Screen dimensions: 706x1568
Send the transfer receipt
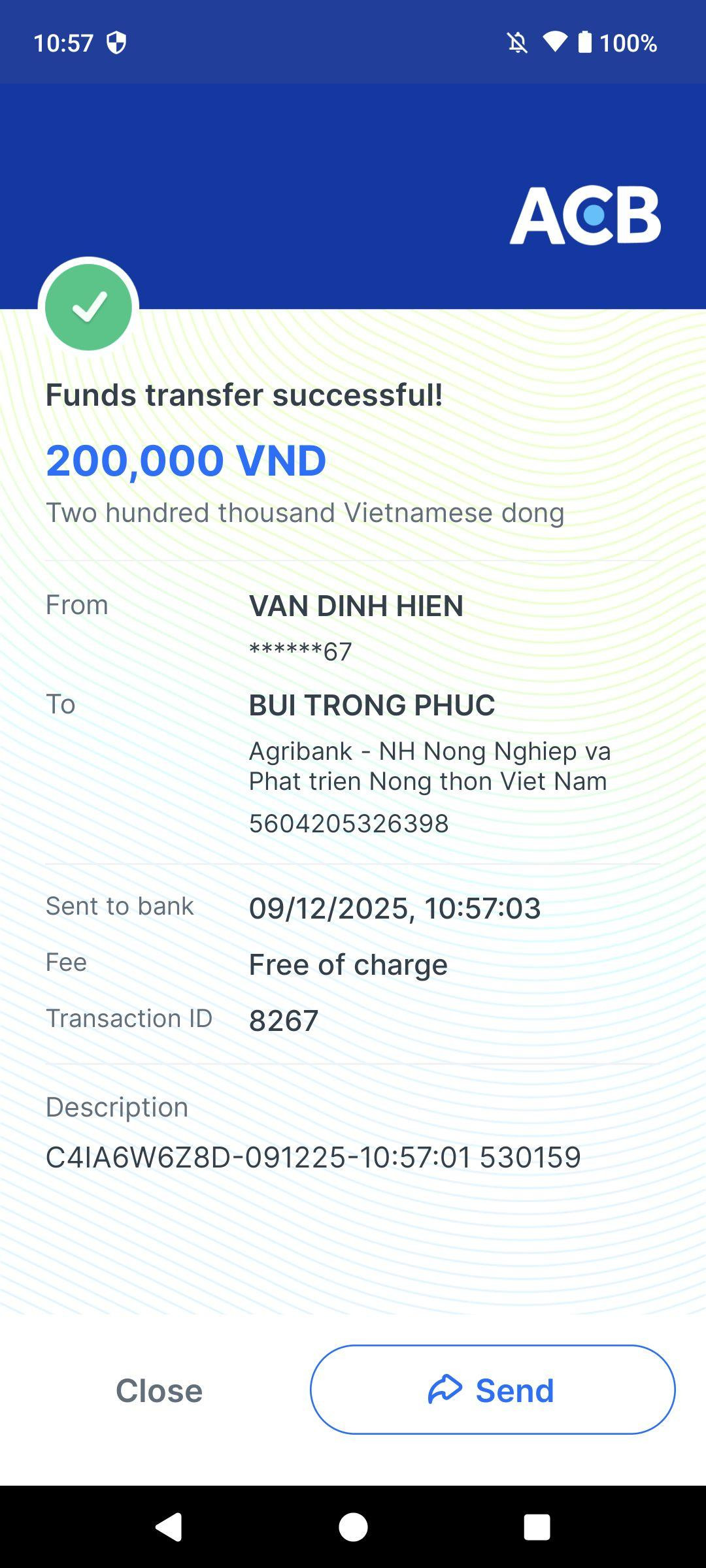click(x=492, y=1390)
